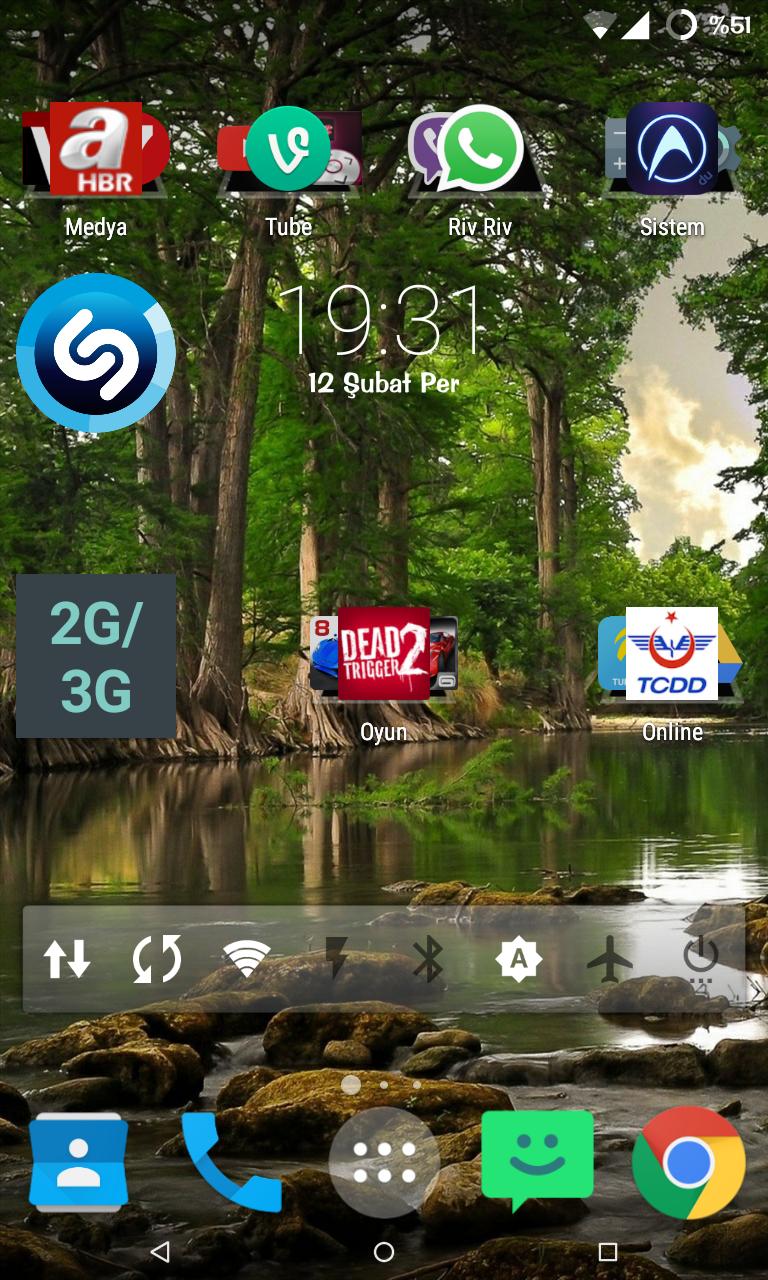Launch the Shazam app
The image size is (768, 1280).
tap(96, 353)
